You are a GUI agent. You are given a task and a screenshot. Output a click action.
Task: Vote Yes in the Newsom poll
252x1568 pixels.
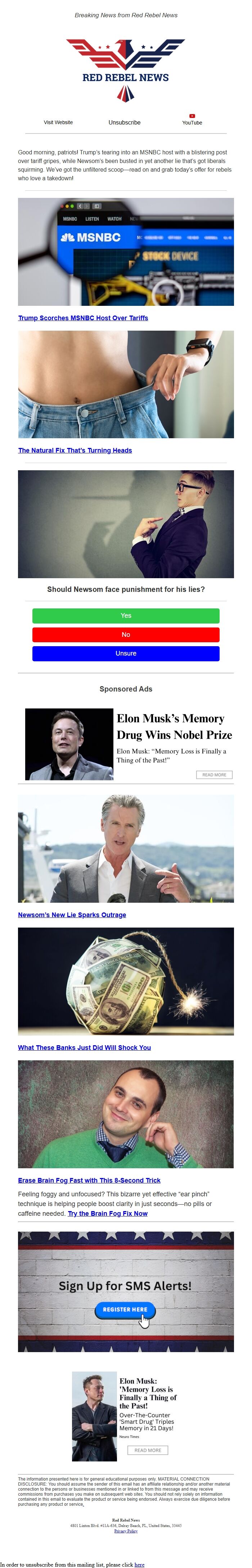tap(125, 615)
